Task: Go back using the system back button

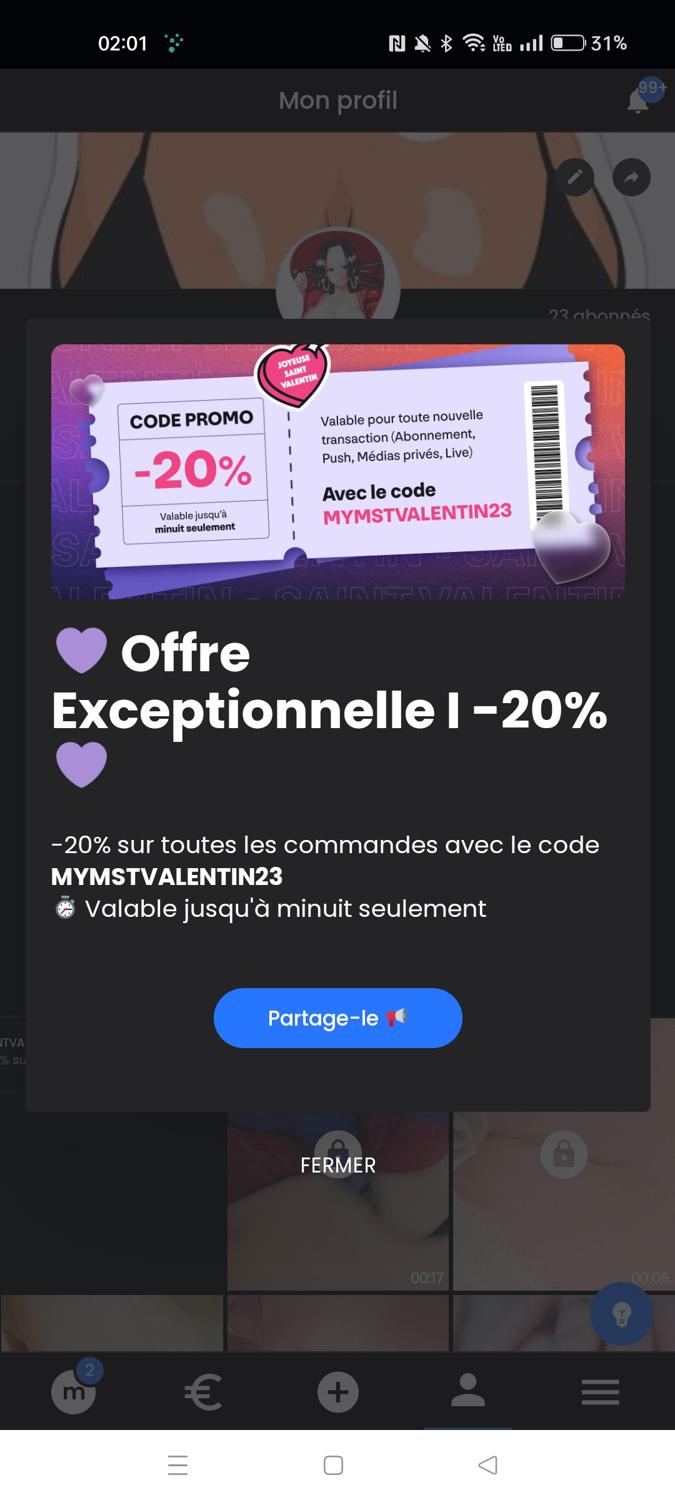Action: pos(488,1465)
